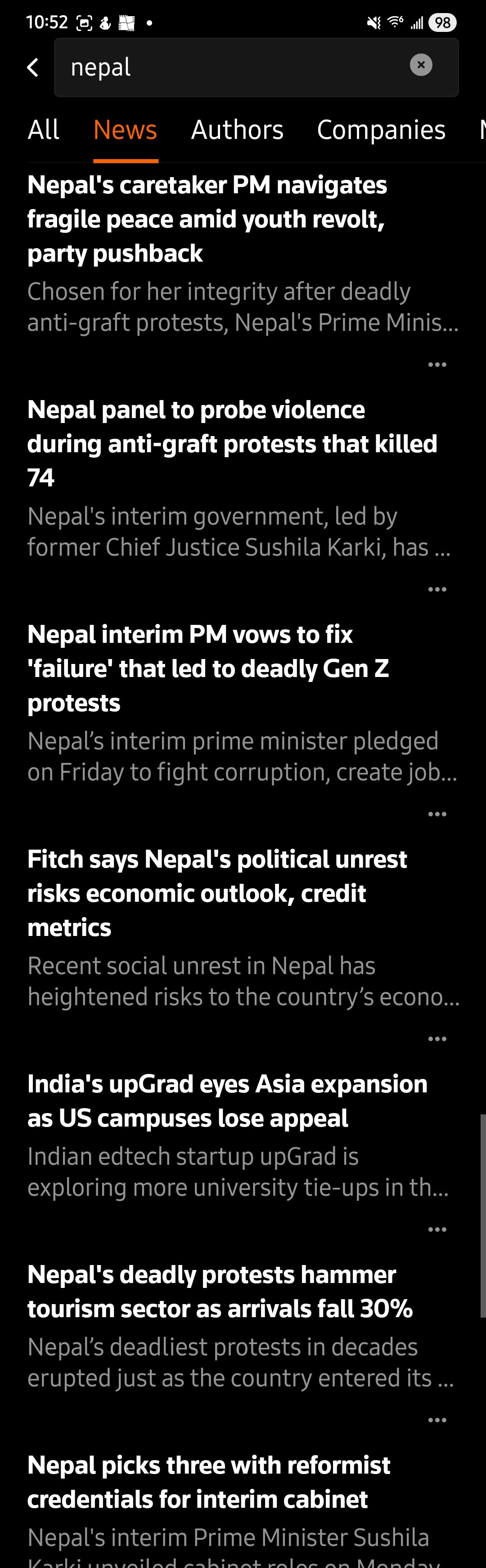
Task: Read tourism sector arrivals fall 30% article
Action: coord(219,1291)
